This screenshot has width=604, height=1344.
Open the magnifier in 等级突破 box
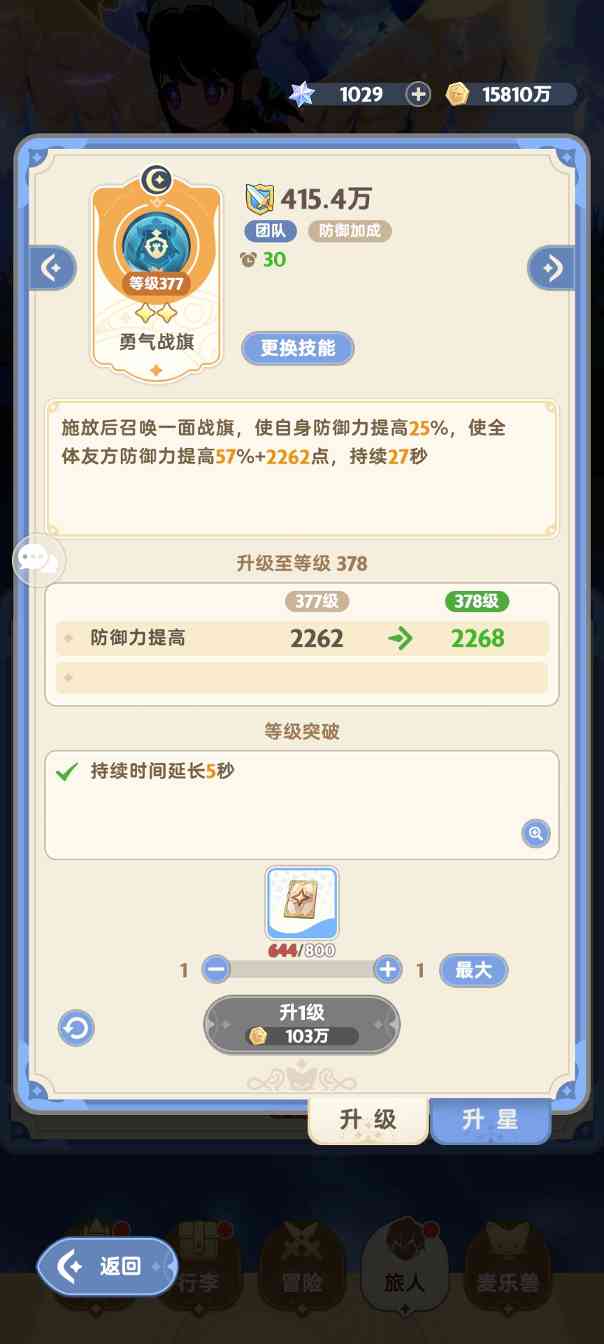[536, 832]
